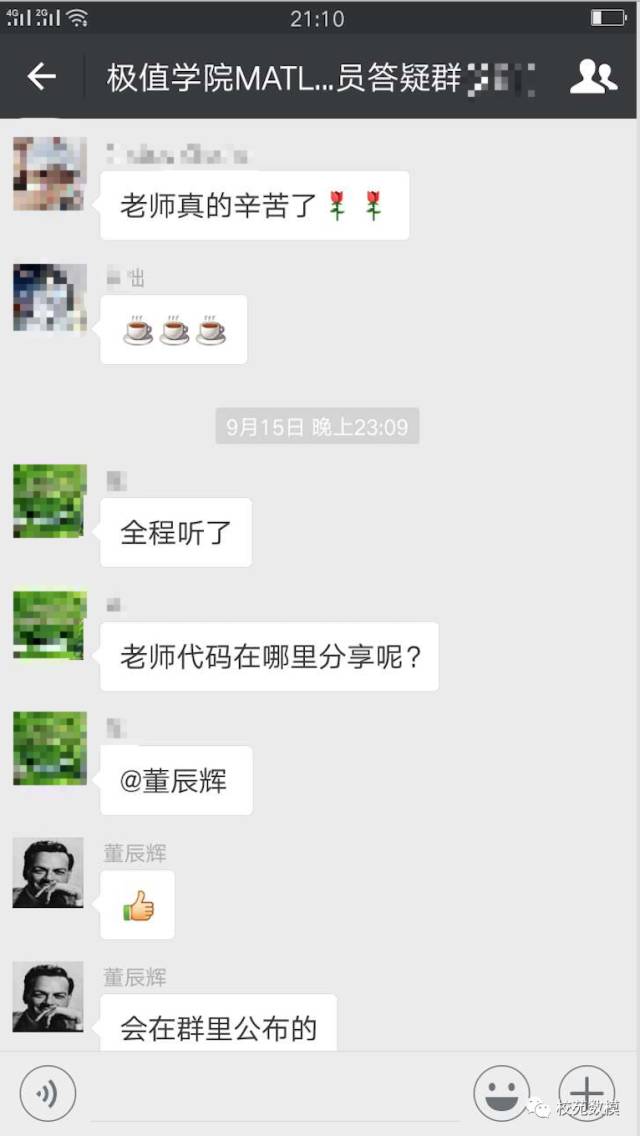The width and height of the screenshot is (640, 1136).
Task: Go back from the group chat
Action: [x=41, y=77]
